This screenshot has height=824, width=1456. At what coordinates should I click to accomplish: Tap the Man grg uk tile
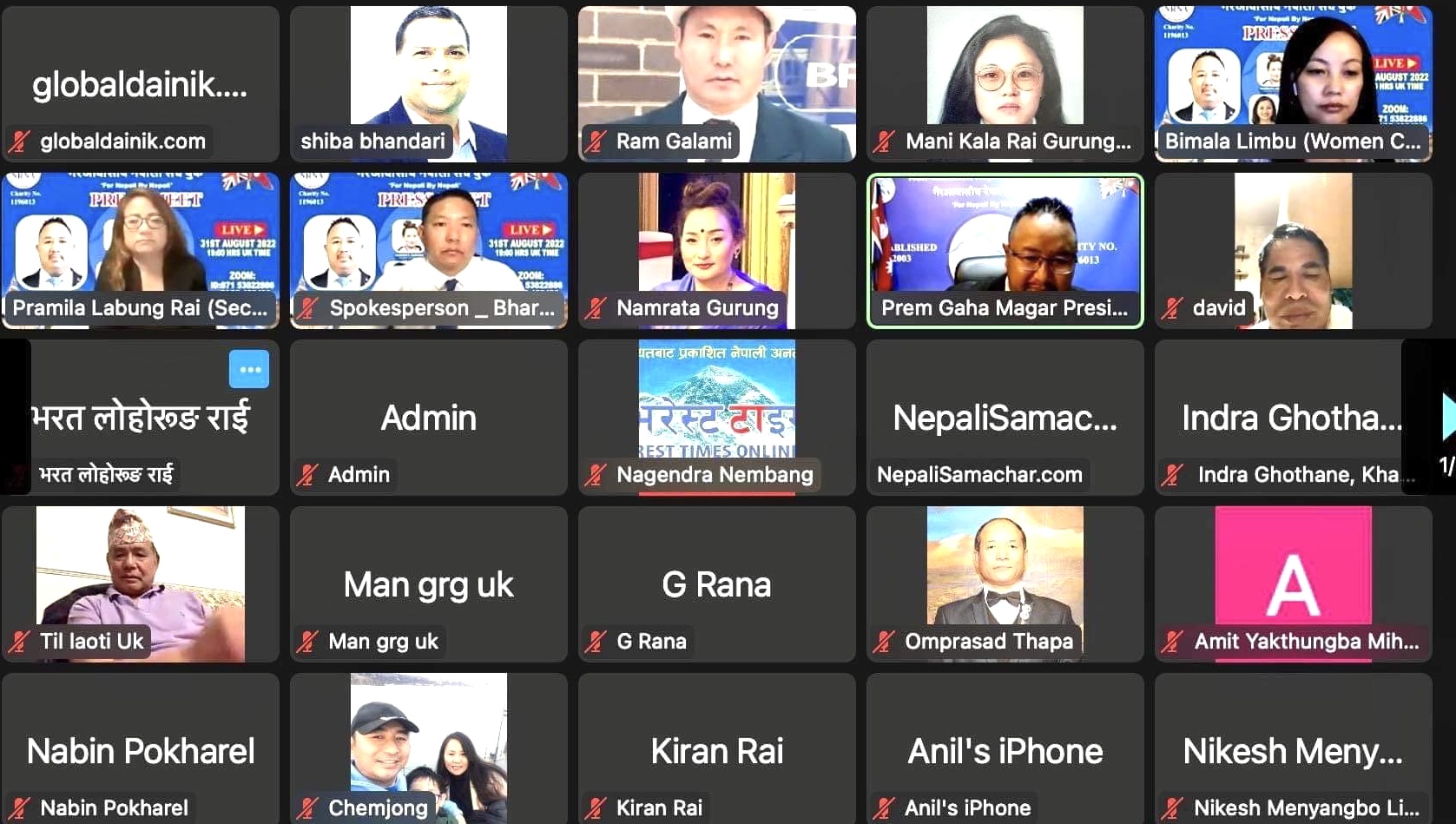click(x=428, y=584)
